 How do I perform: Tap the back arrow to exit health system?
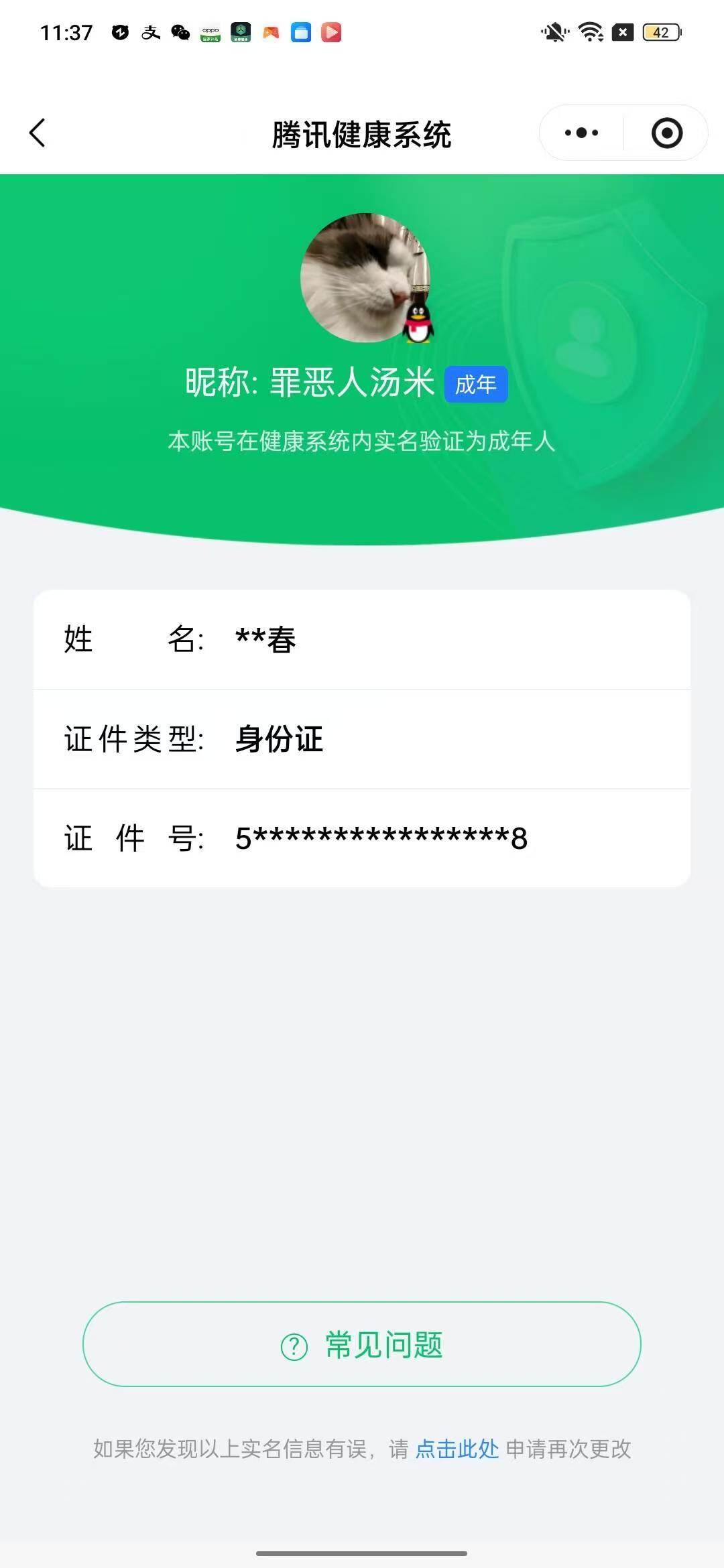point(38,133)
